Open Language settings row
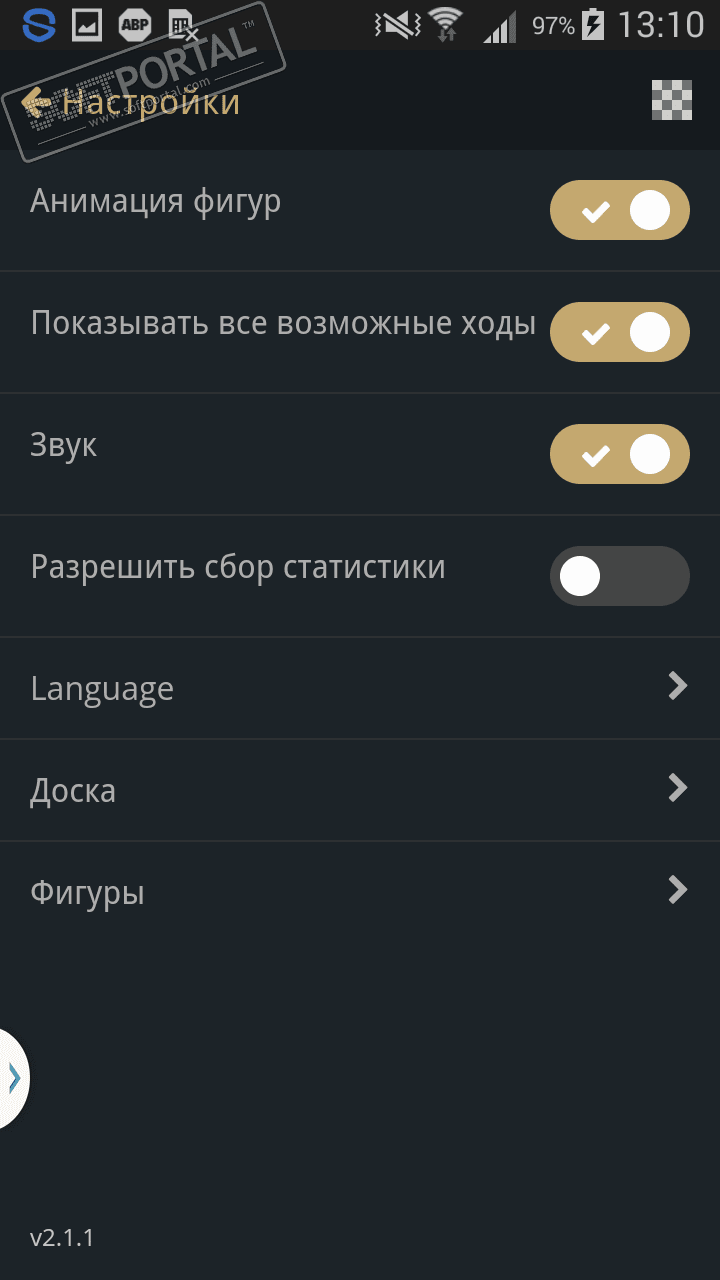The image size is (720, 1280). click(x=360, y=688)
